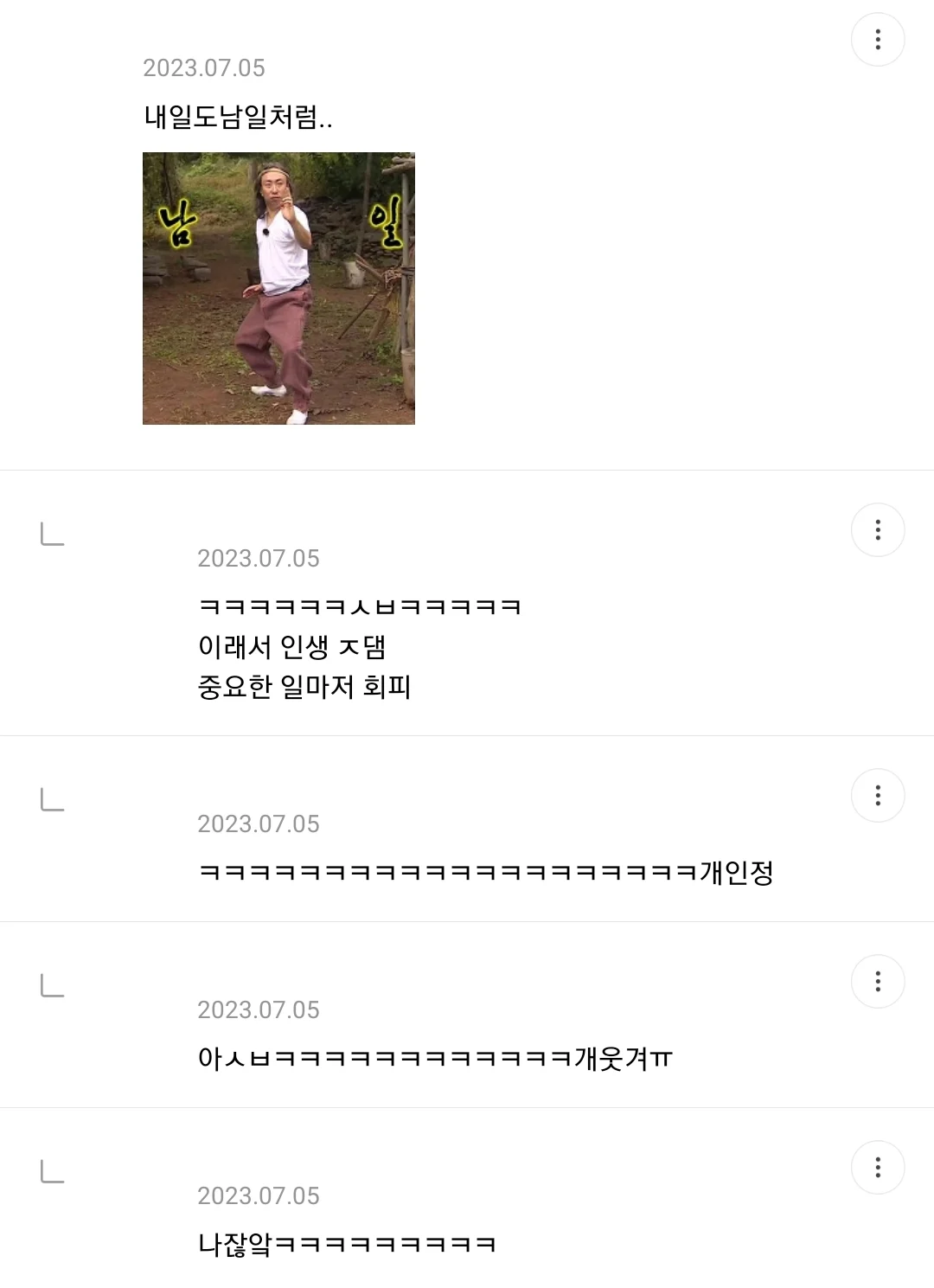Open the 남일 image attached to the comment
The height and width of the screenshot is (1288, 934).
278,288
